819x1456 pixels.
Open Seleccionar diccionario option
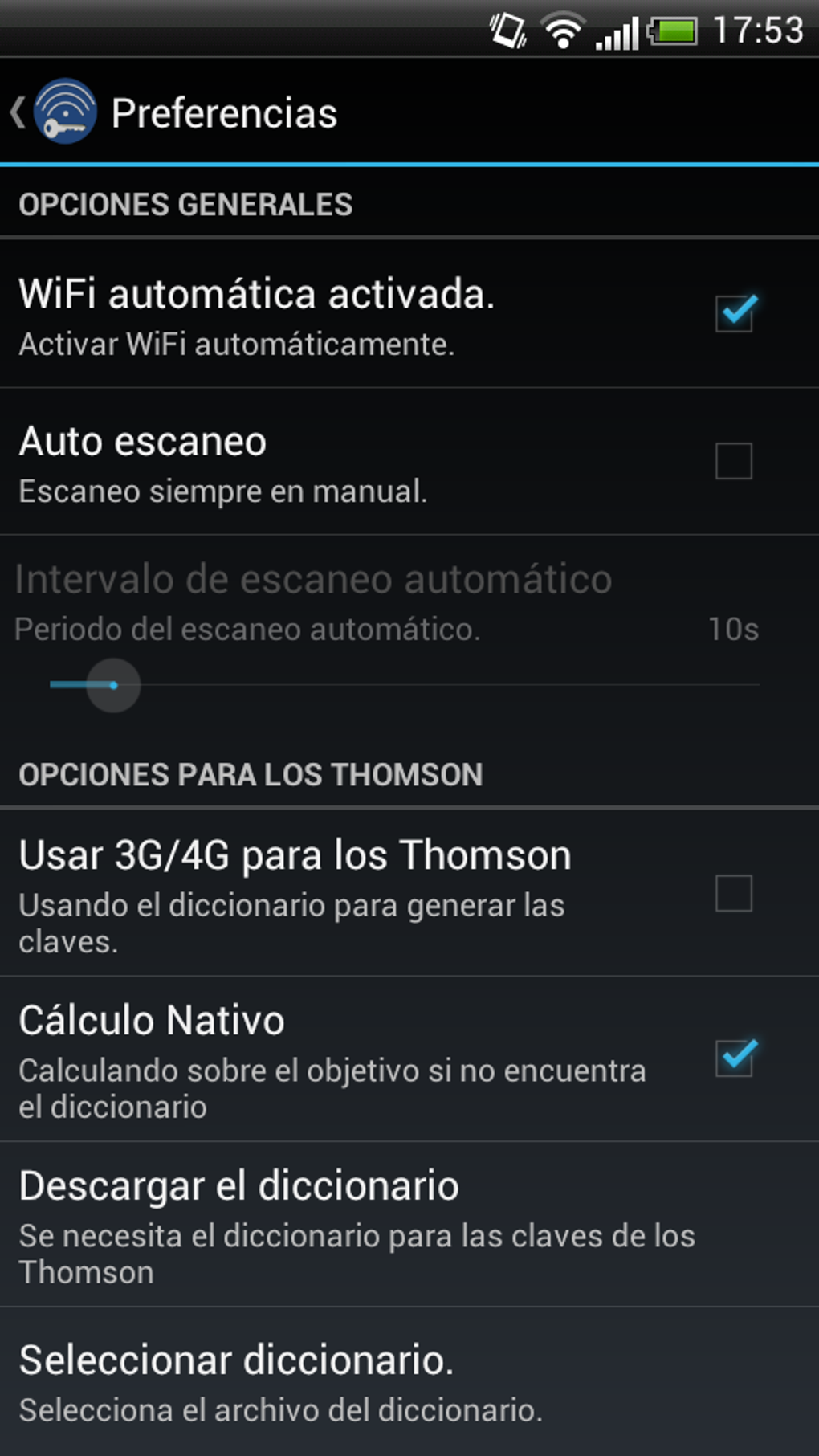click(409, 1381)
